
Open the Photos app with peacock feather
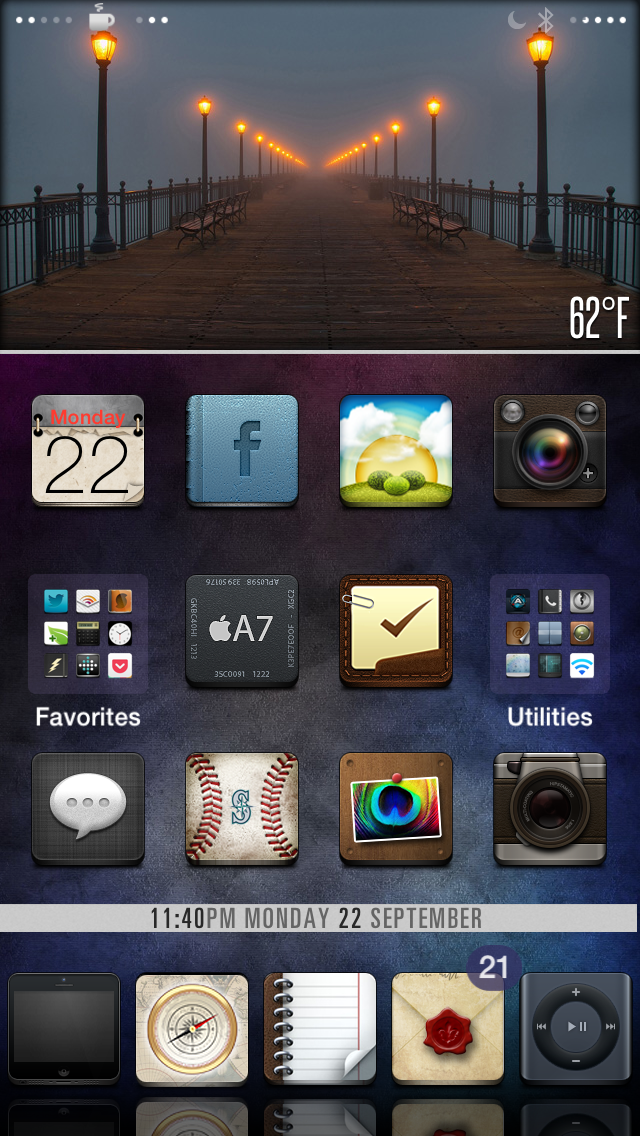click(396, 809)
